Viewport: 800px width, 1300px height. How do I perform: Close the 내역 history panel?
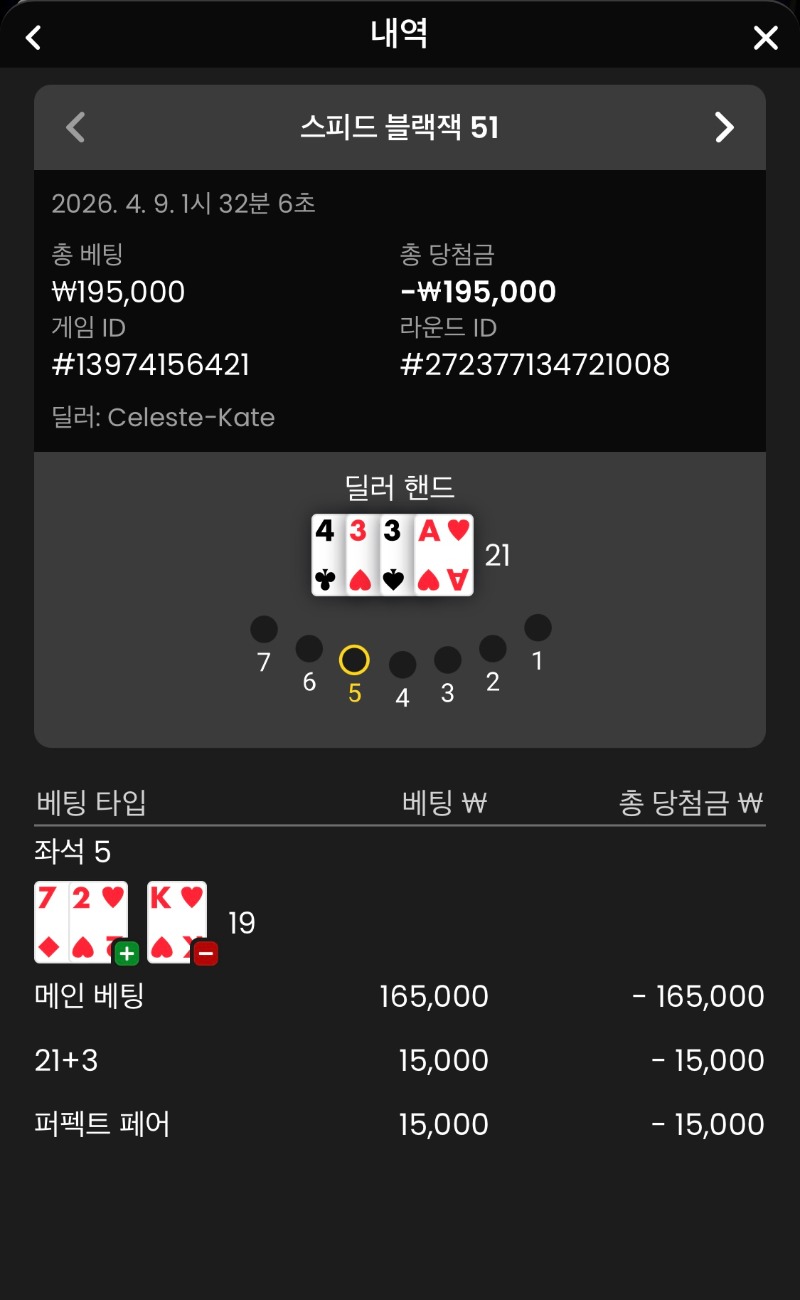(765, 38)
